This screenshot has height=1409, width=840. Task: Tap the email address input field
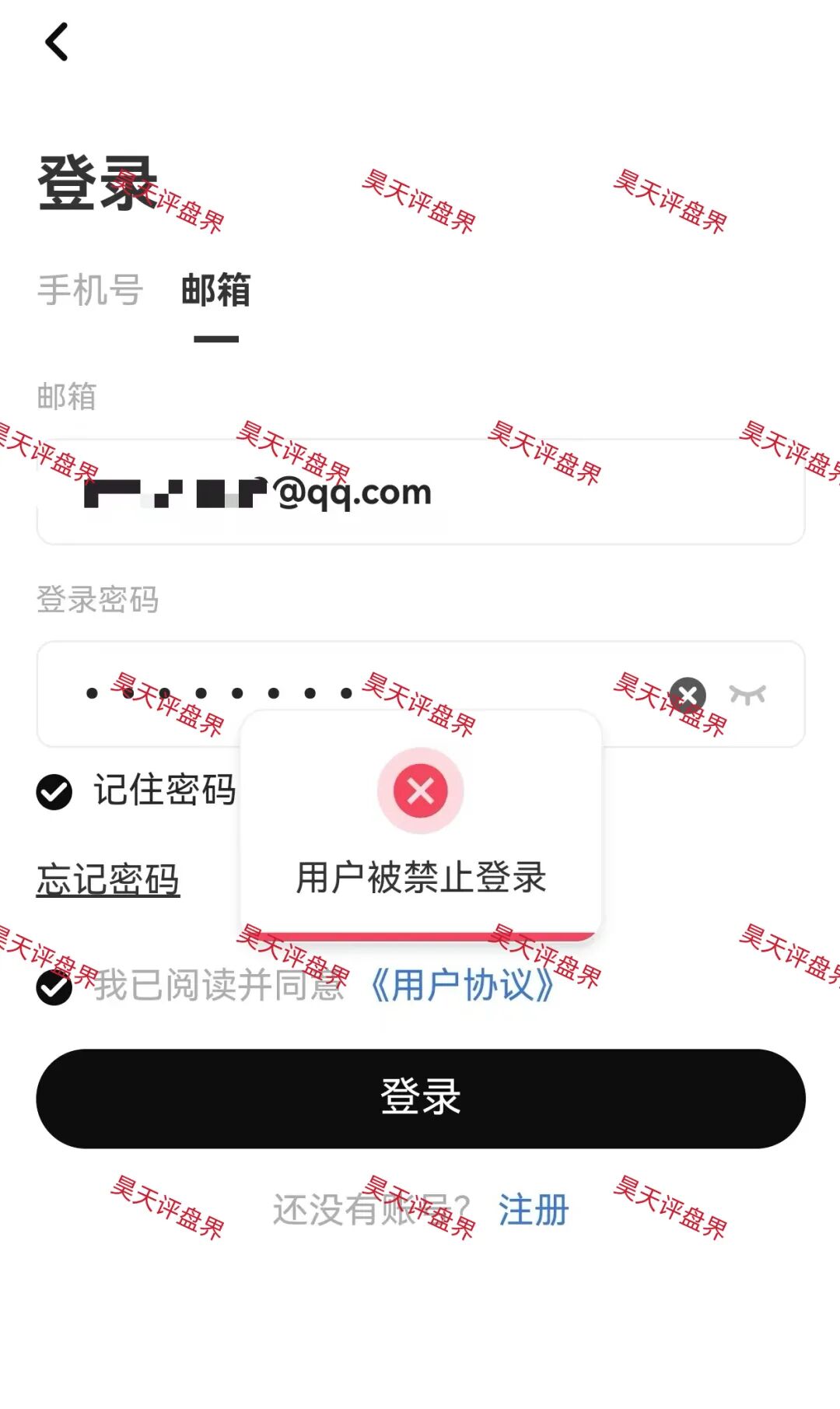[544, 493]
